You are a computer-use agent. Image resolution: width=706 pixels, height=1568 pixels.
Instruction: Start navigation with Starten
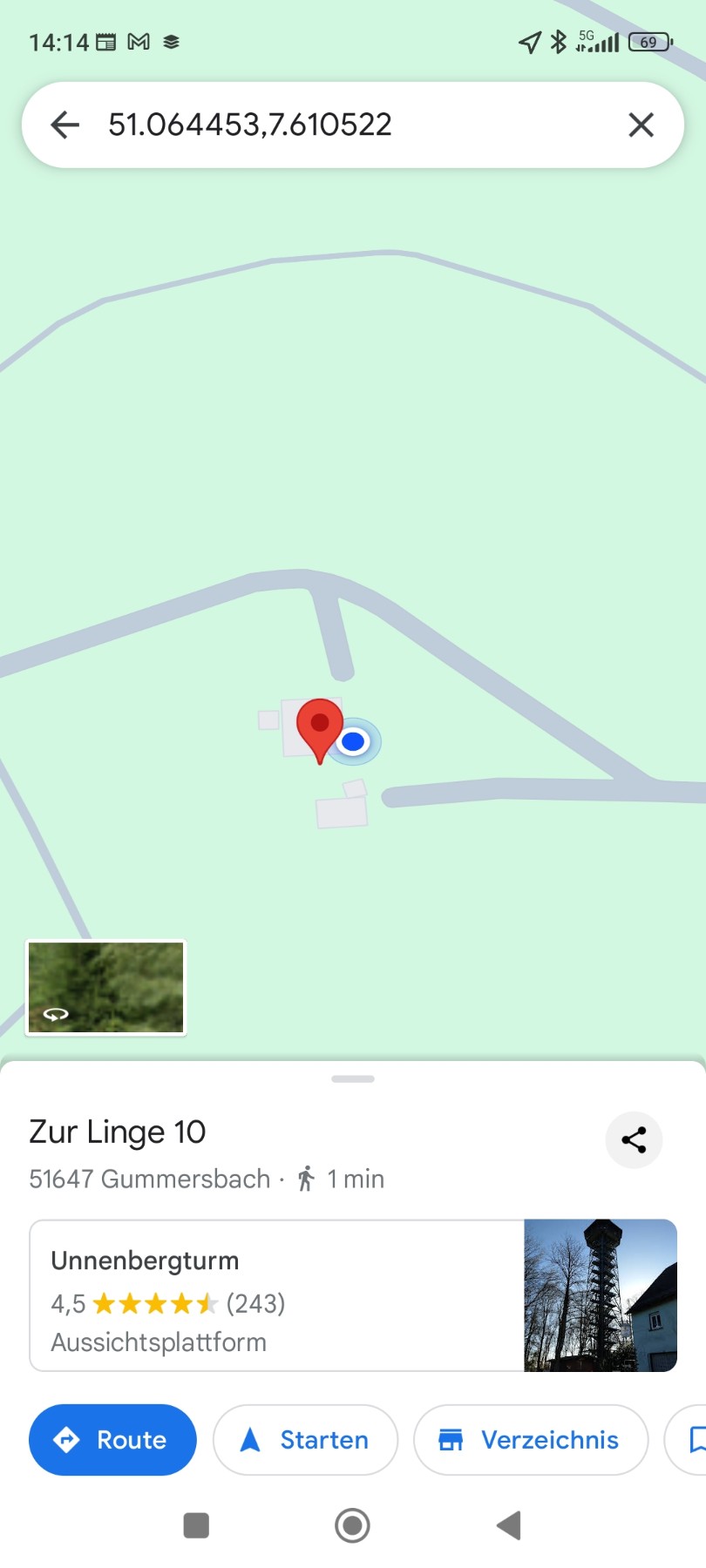(305, 1440)
